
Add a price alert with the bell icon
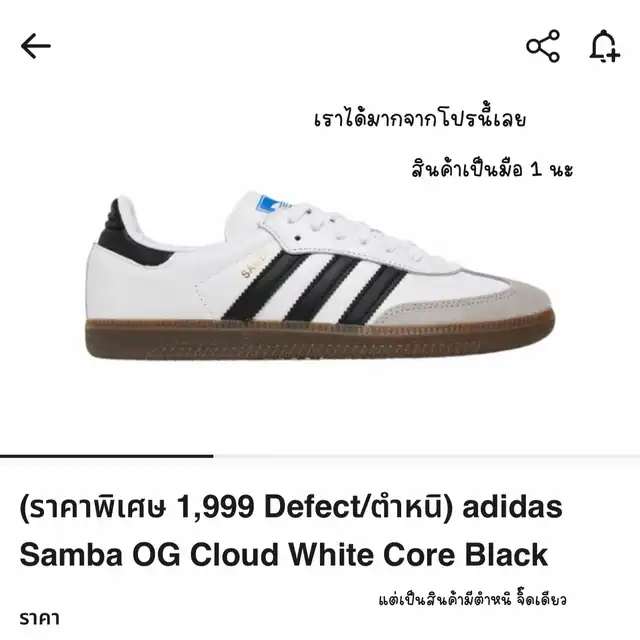tap(604, 47)
